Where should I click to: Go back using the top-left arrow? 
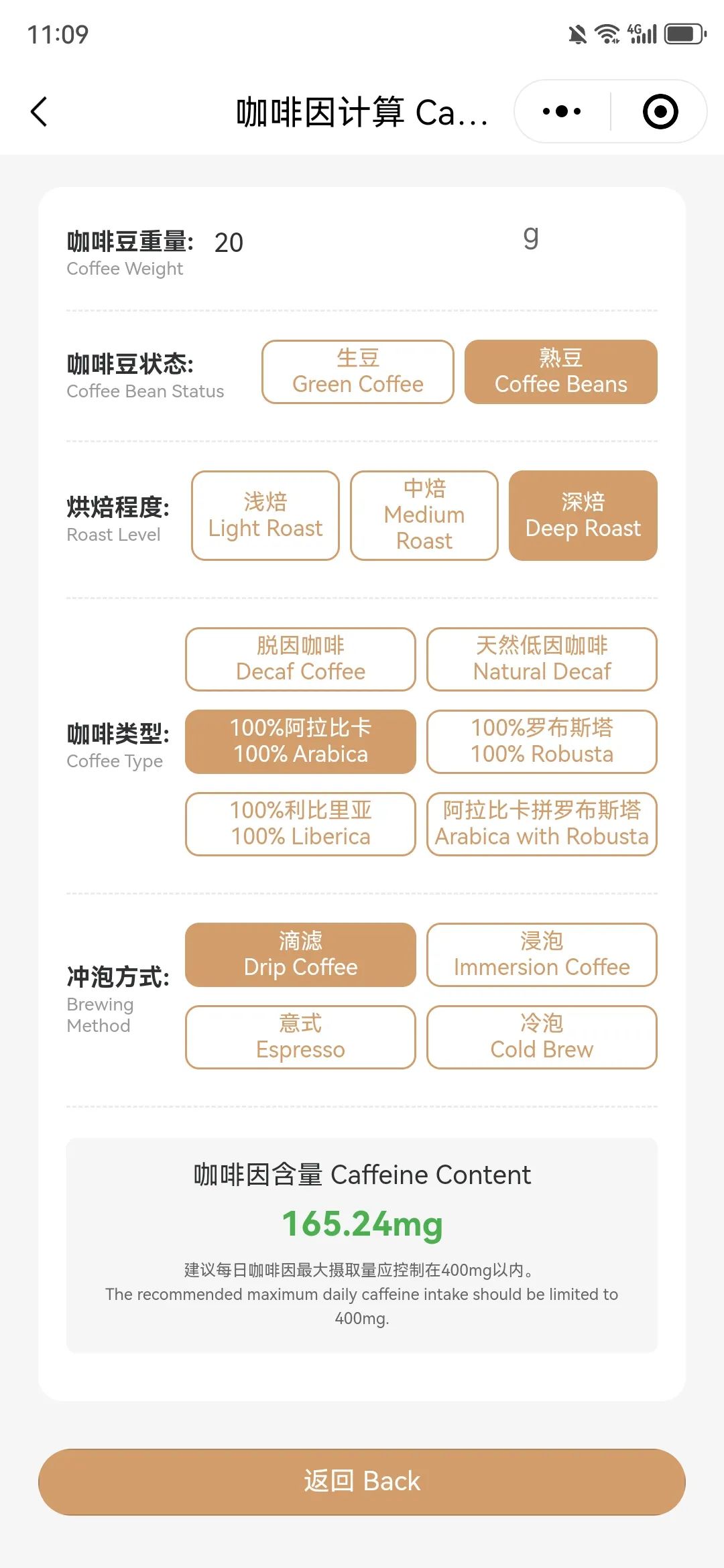pyautogui.click(x=39, y=112)
